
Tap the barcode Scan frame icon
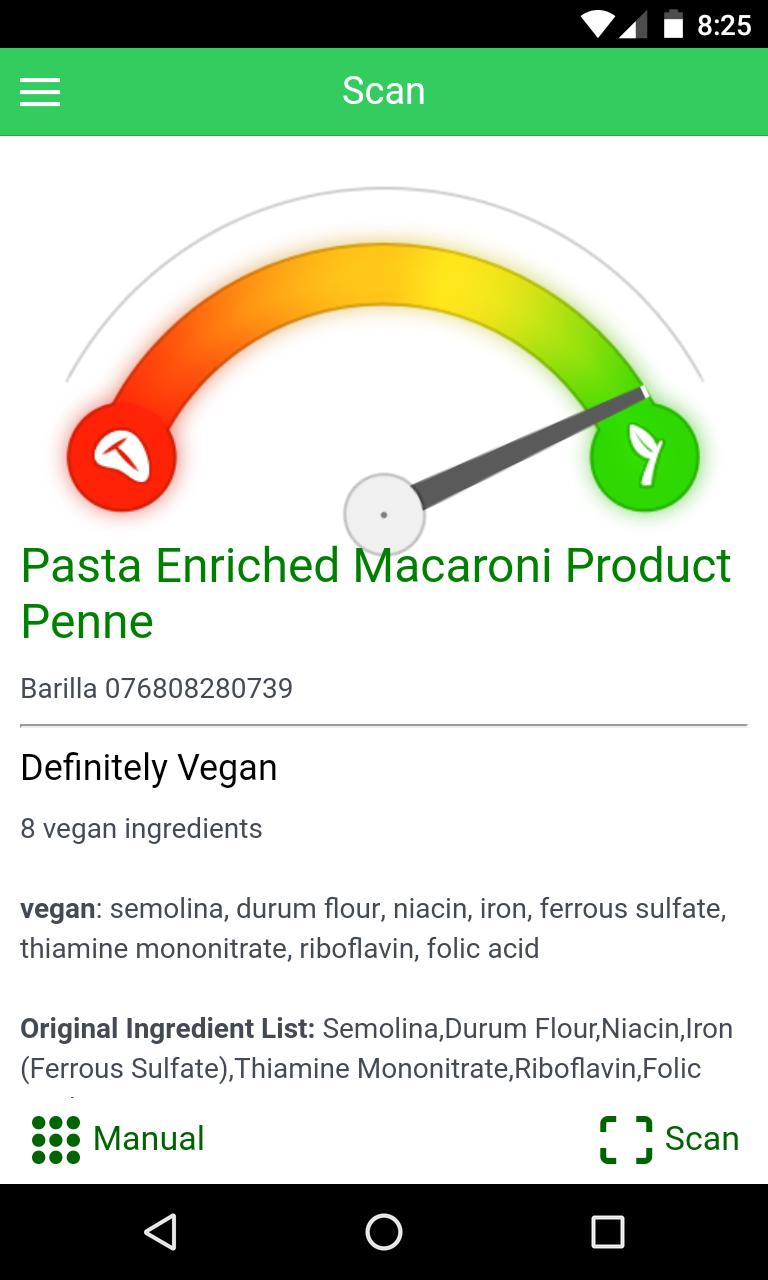[624, 1138]
